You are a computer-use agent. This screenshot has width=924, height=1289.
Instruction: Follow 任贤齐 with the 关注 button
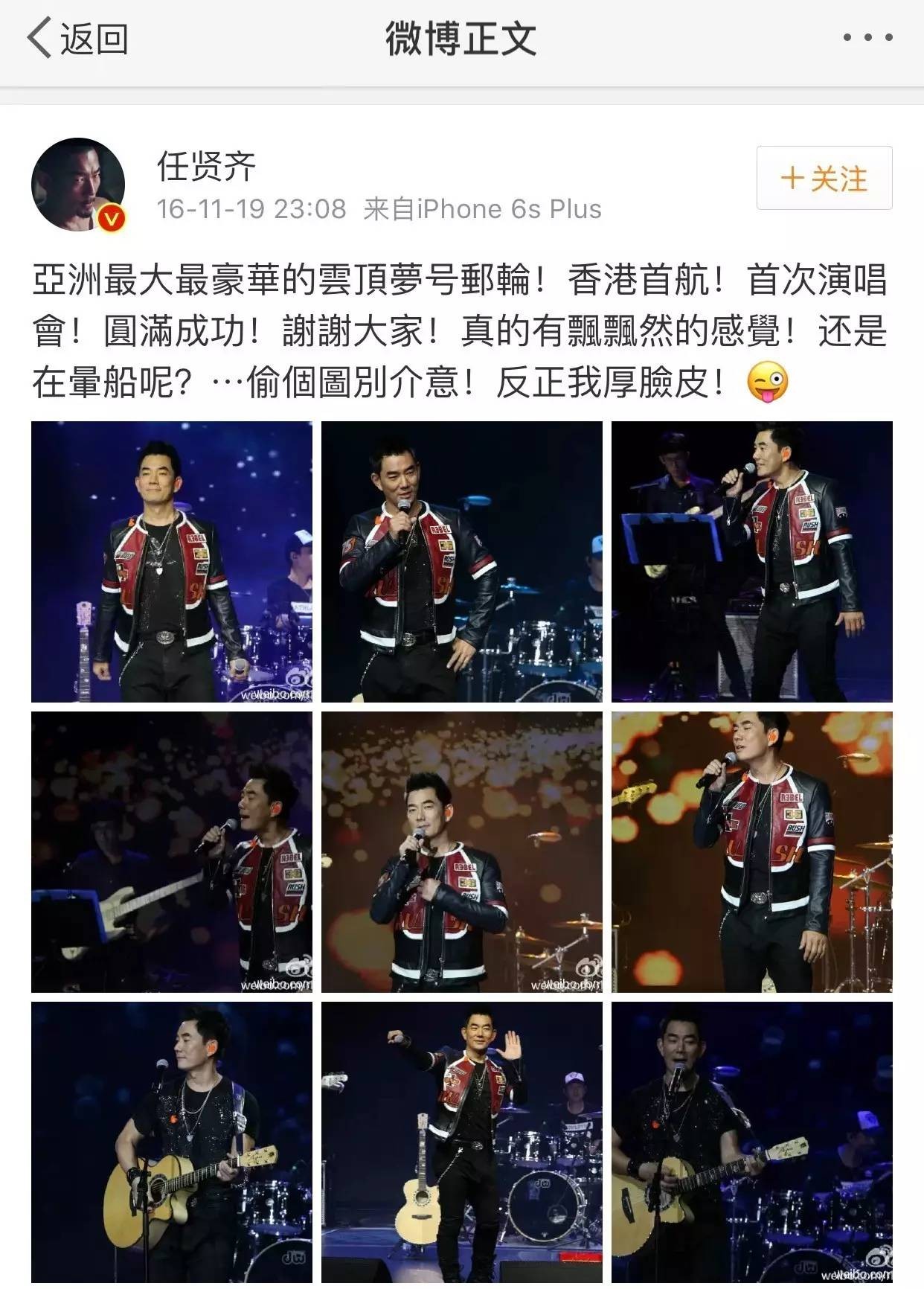pos(824,178)
